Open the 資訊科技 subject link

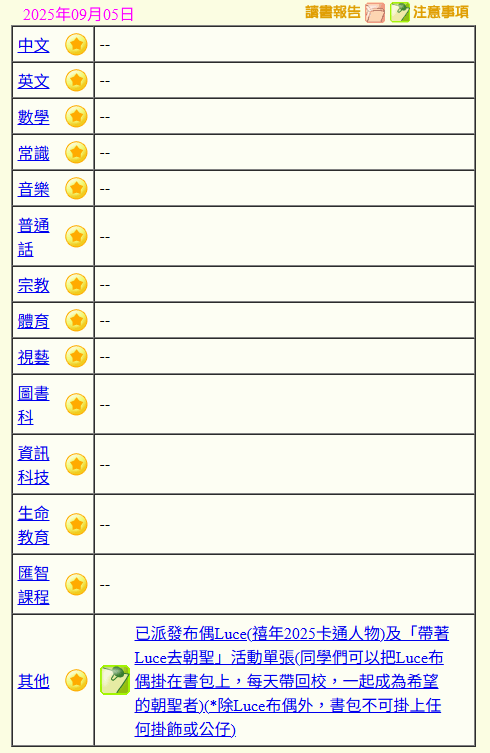34,465
